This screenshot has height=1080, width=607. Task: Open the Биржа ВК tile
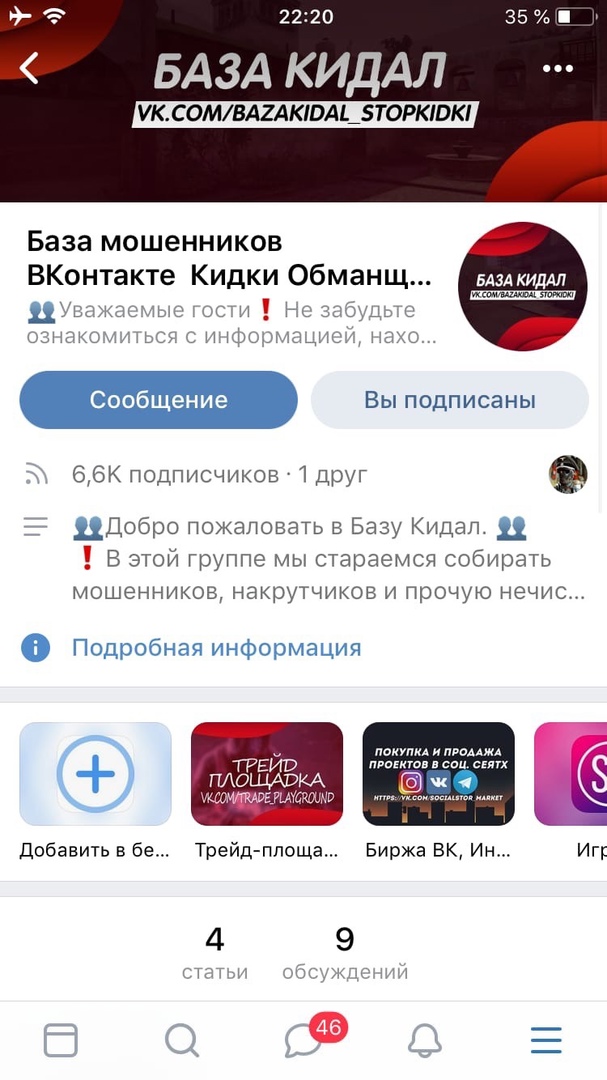[x=438, y=775]
